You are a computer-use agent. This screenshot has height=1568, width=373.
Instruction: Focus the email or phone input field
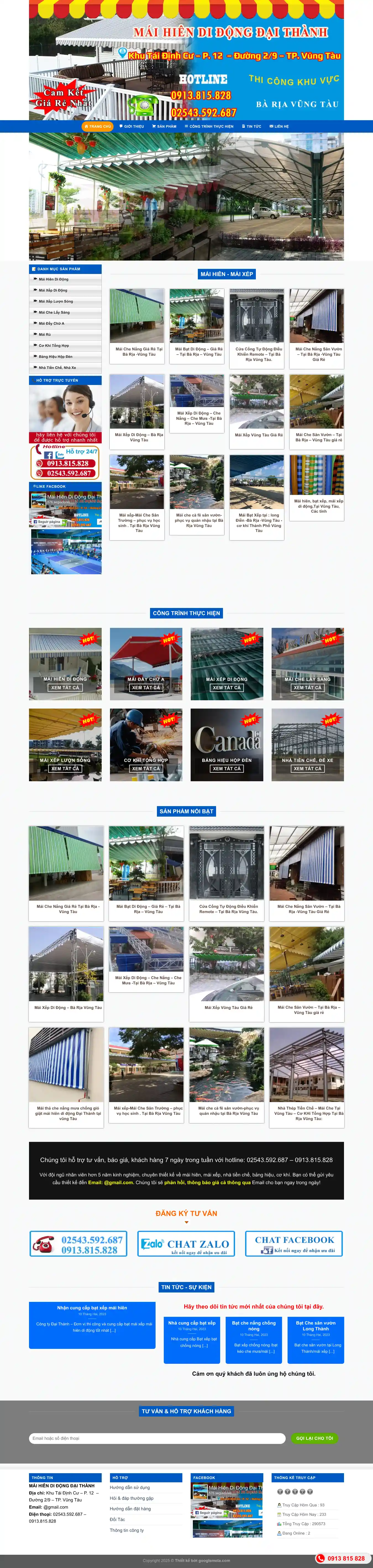[x=157, y=1438]
